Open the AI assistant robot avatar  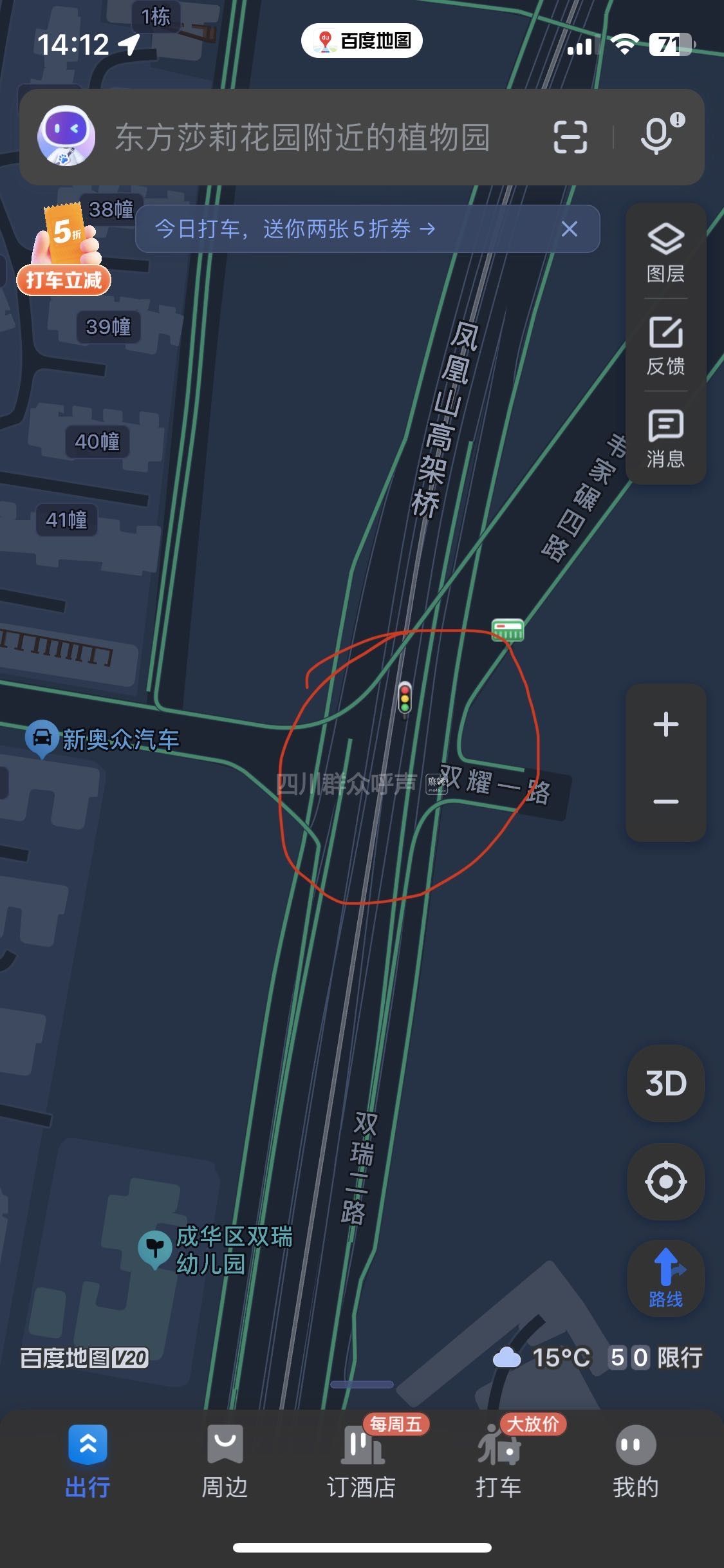[66, 136]
